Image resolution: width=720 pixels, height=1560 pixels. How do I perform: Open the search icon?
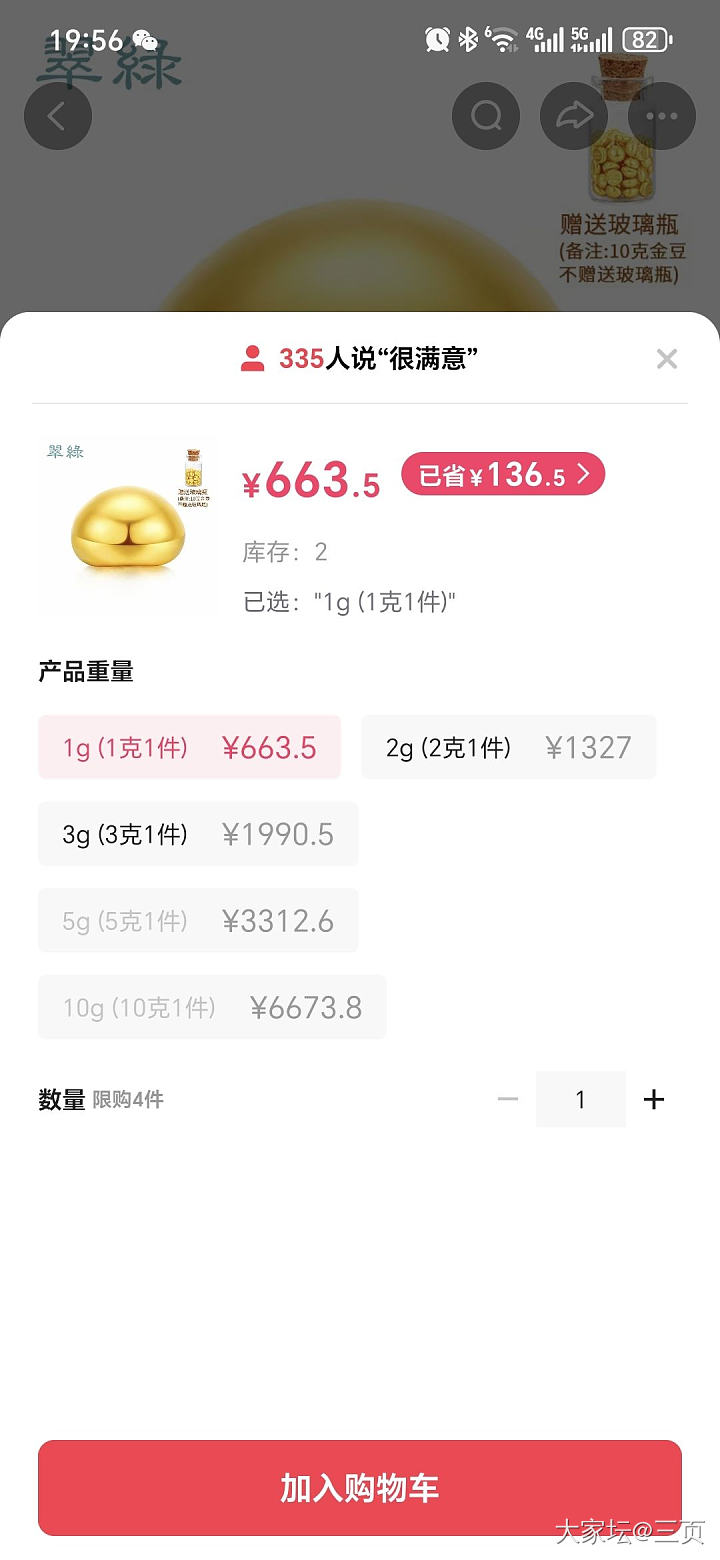click(x=486, y=116)
